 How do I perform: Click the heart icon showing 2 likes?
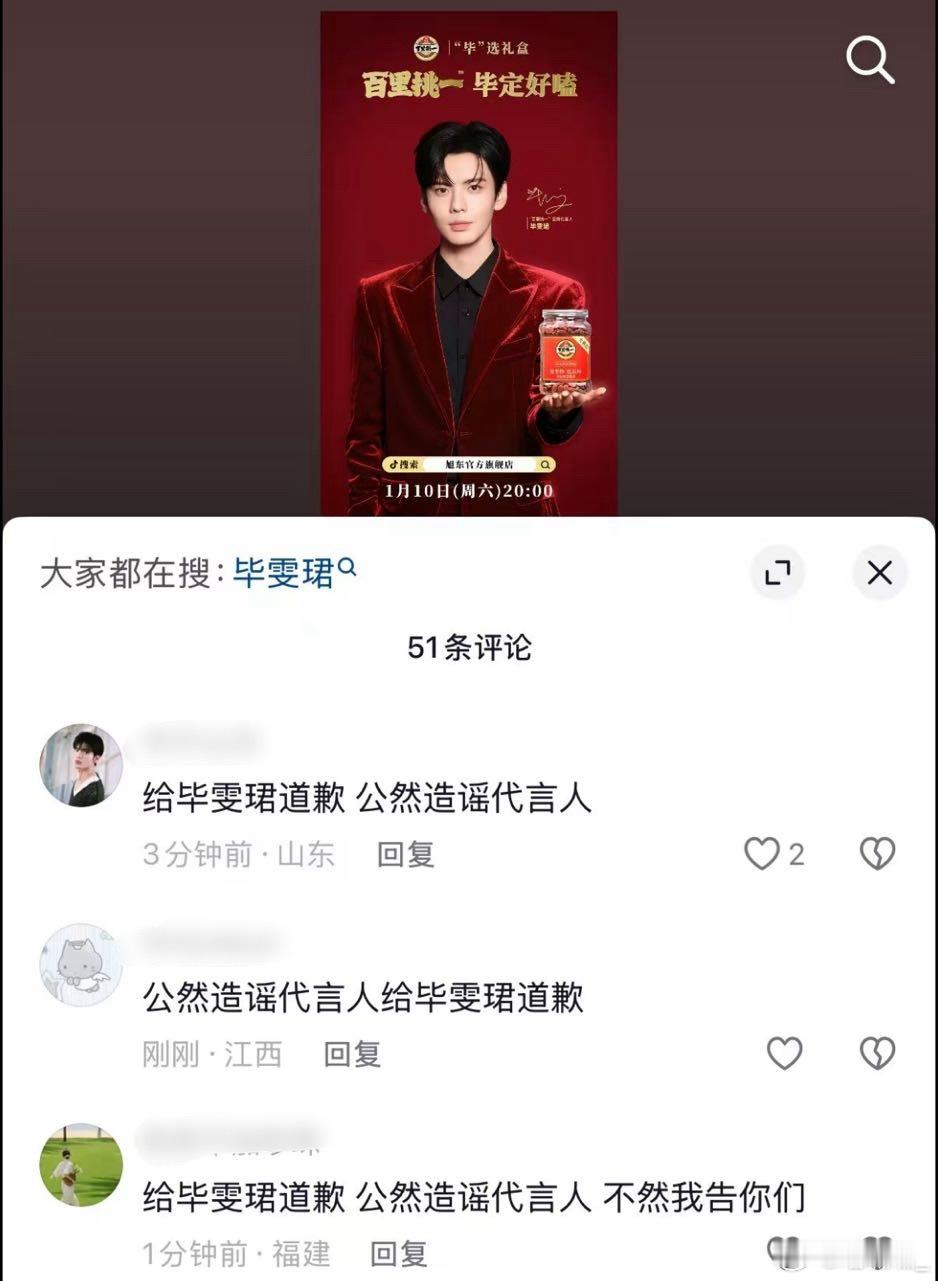(x=764, y=854)
